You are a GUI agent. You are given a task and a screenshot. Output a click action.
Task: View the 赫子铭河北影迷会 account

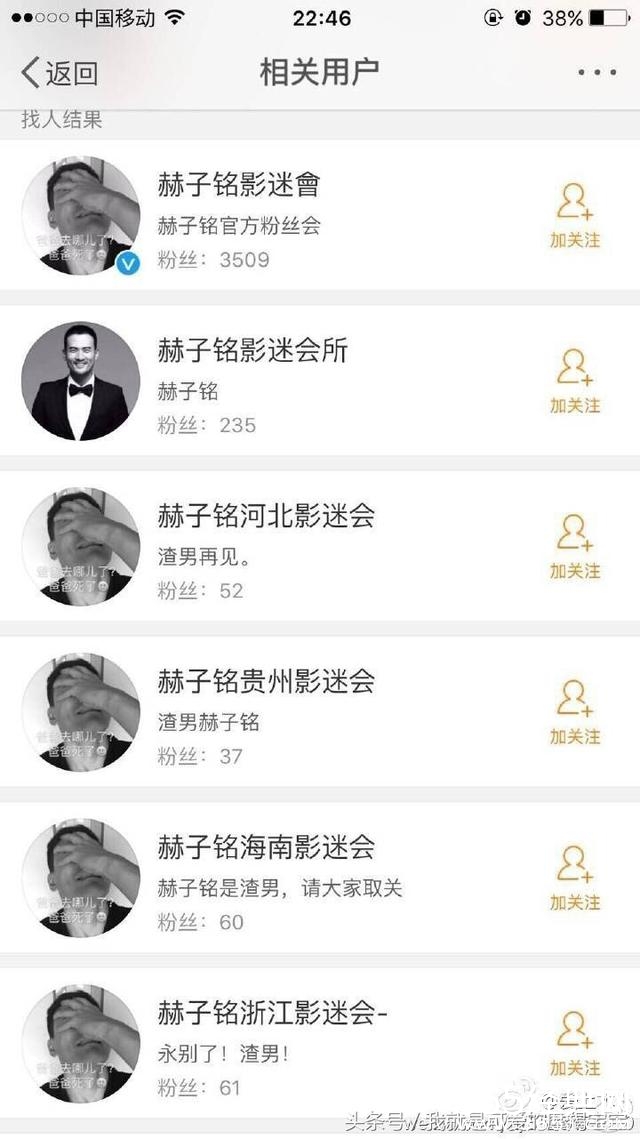(x=266, y=517)
